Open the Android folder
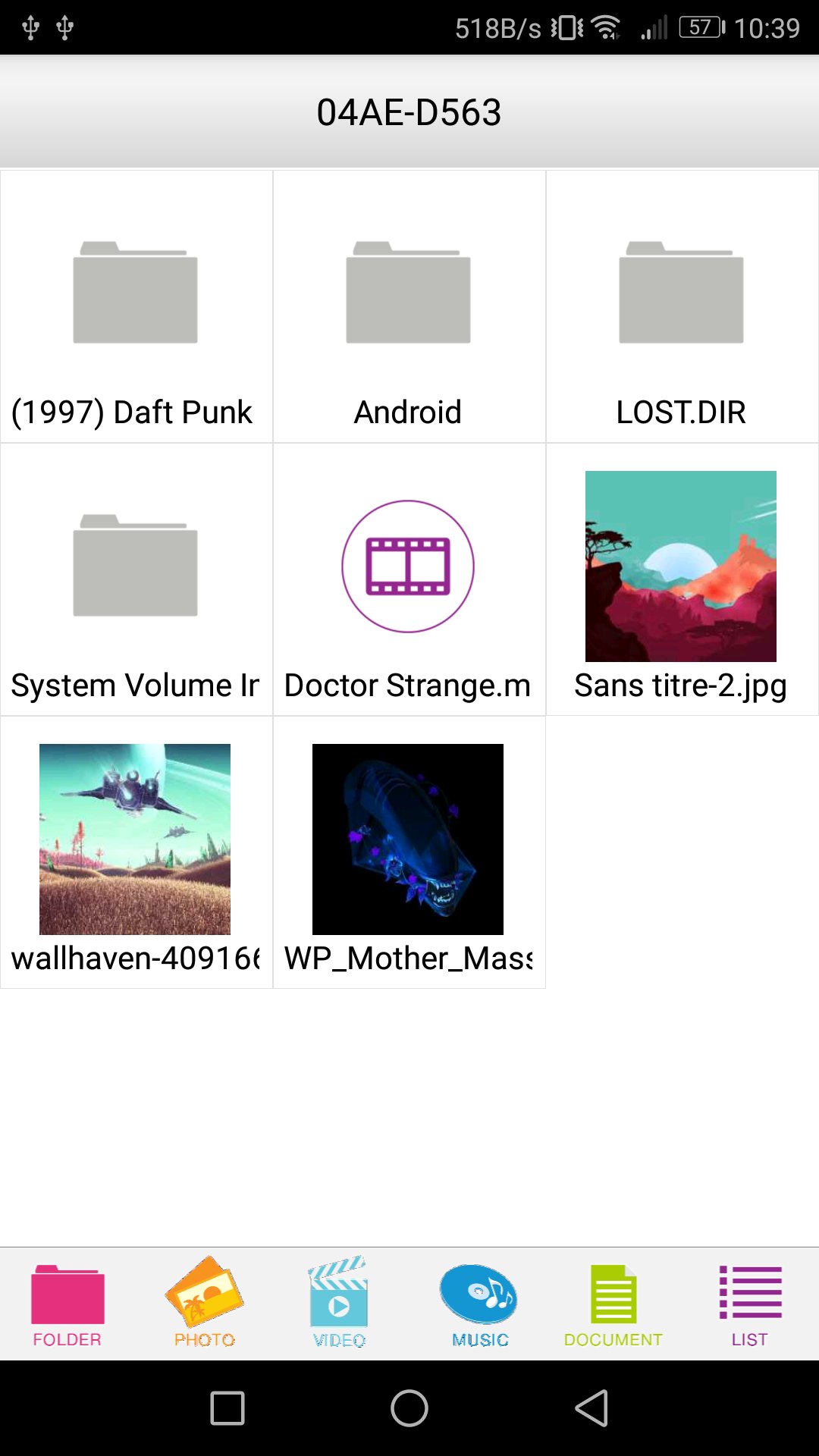 point(409,306)
